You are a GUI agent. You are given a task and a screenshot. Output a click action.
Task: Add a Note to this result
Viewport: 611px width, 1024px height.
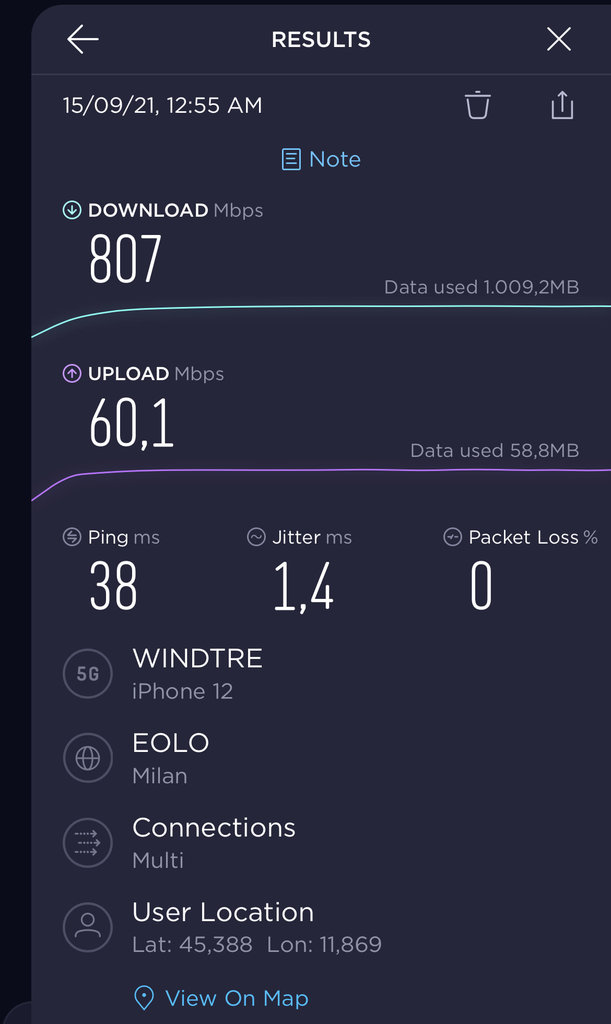321,159
